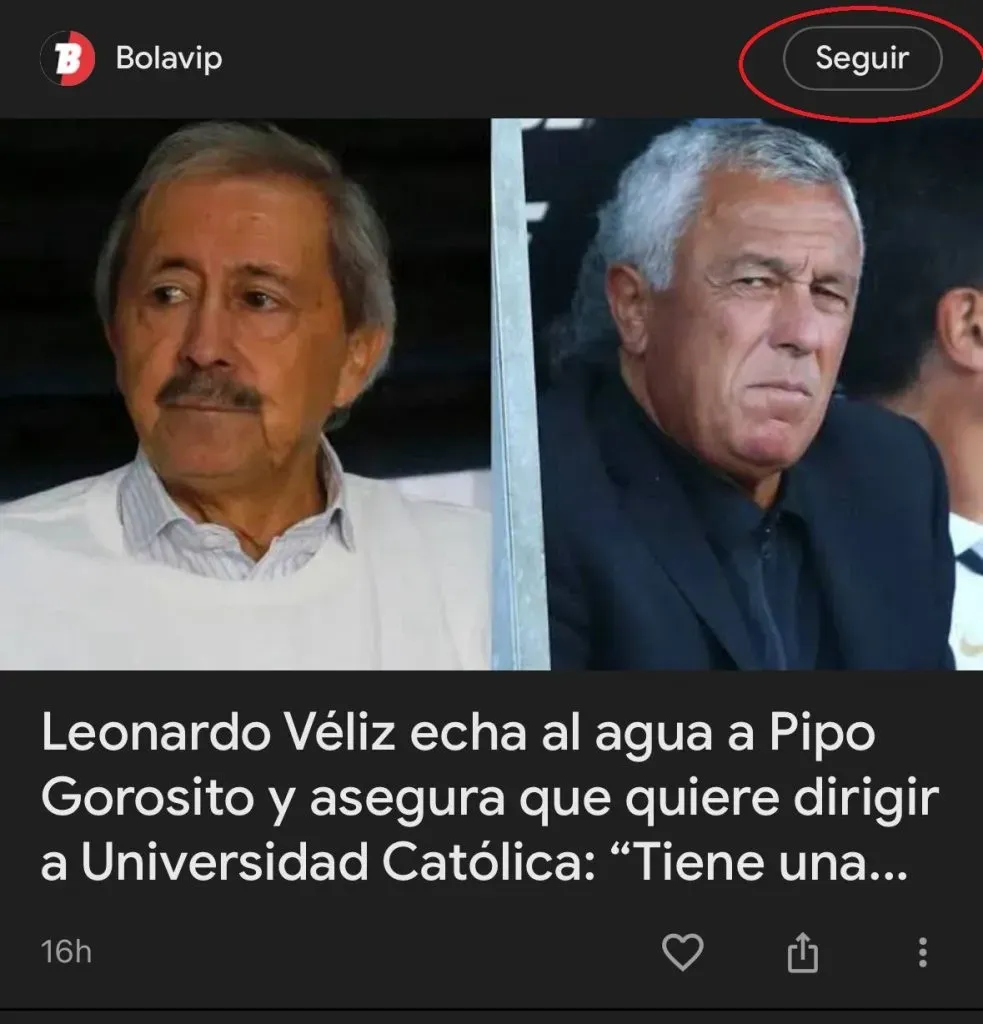Share the Pipo Gorosito article
The width and height of the screenshot is (983, 1024).
tap(803, 953)
